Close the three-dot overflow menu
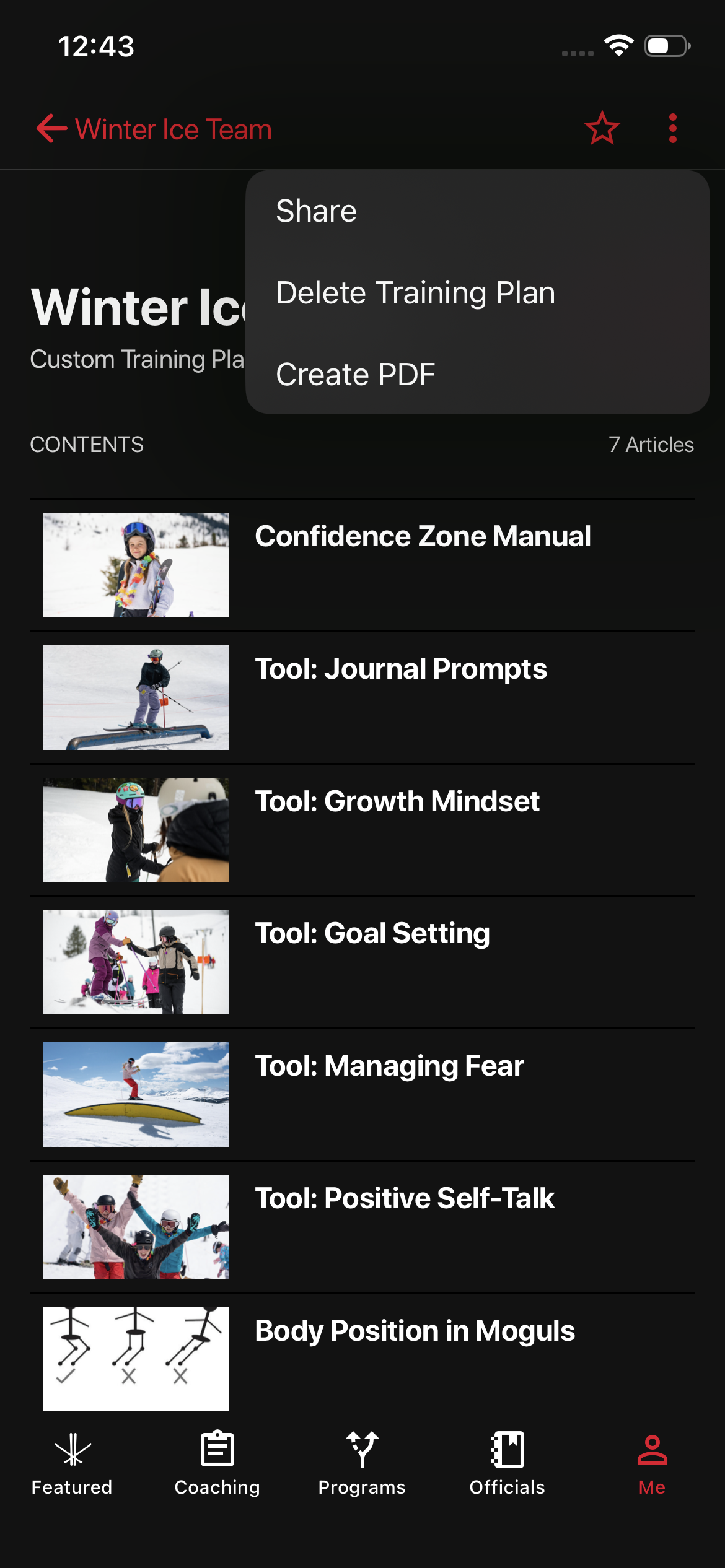Viewport: 725px width, 1568px height. [x=673, y=129]
